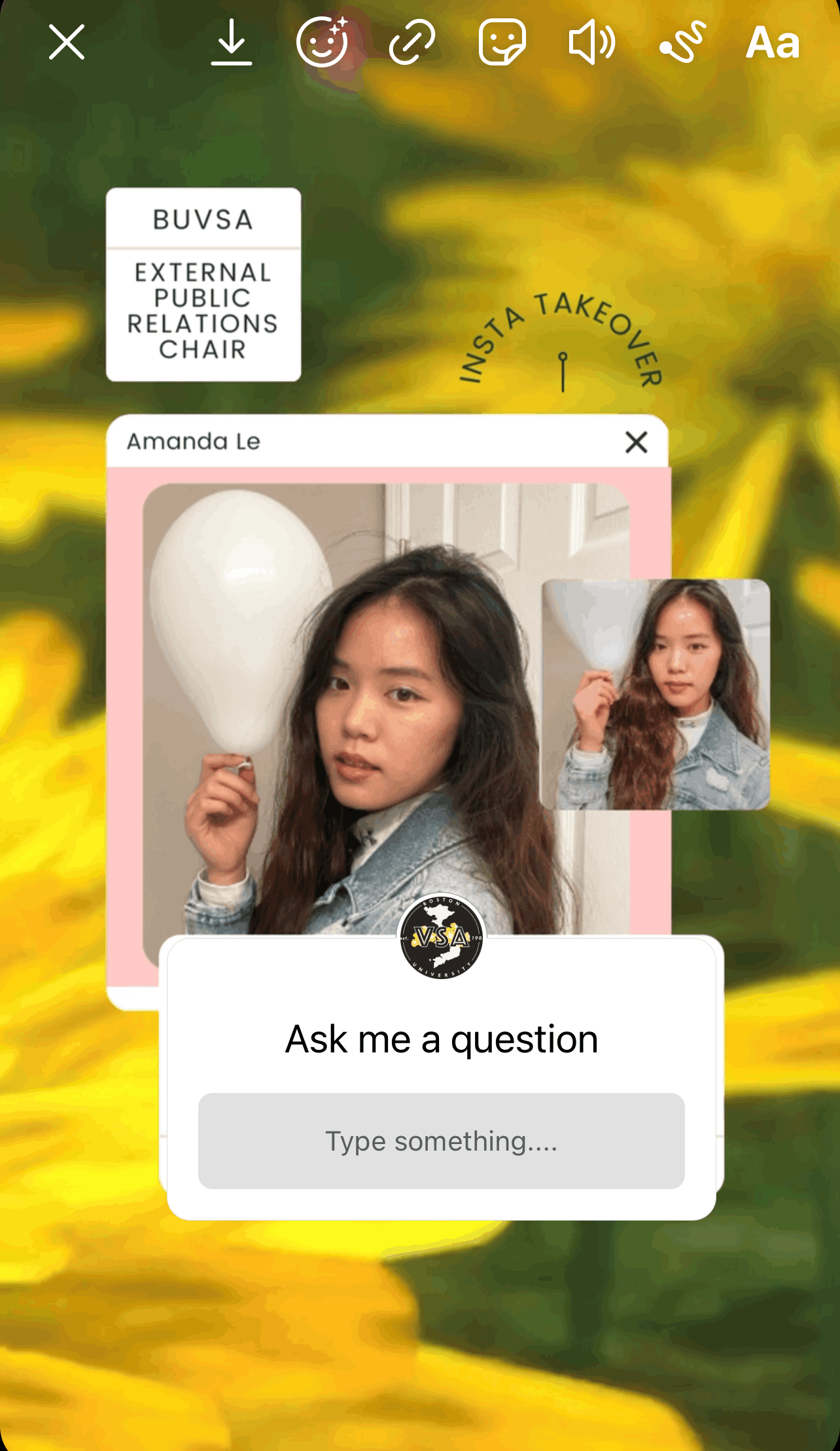Select the drawing scribble tool

[682, 43]
